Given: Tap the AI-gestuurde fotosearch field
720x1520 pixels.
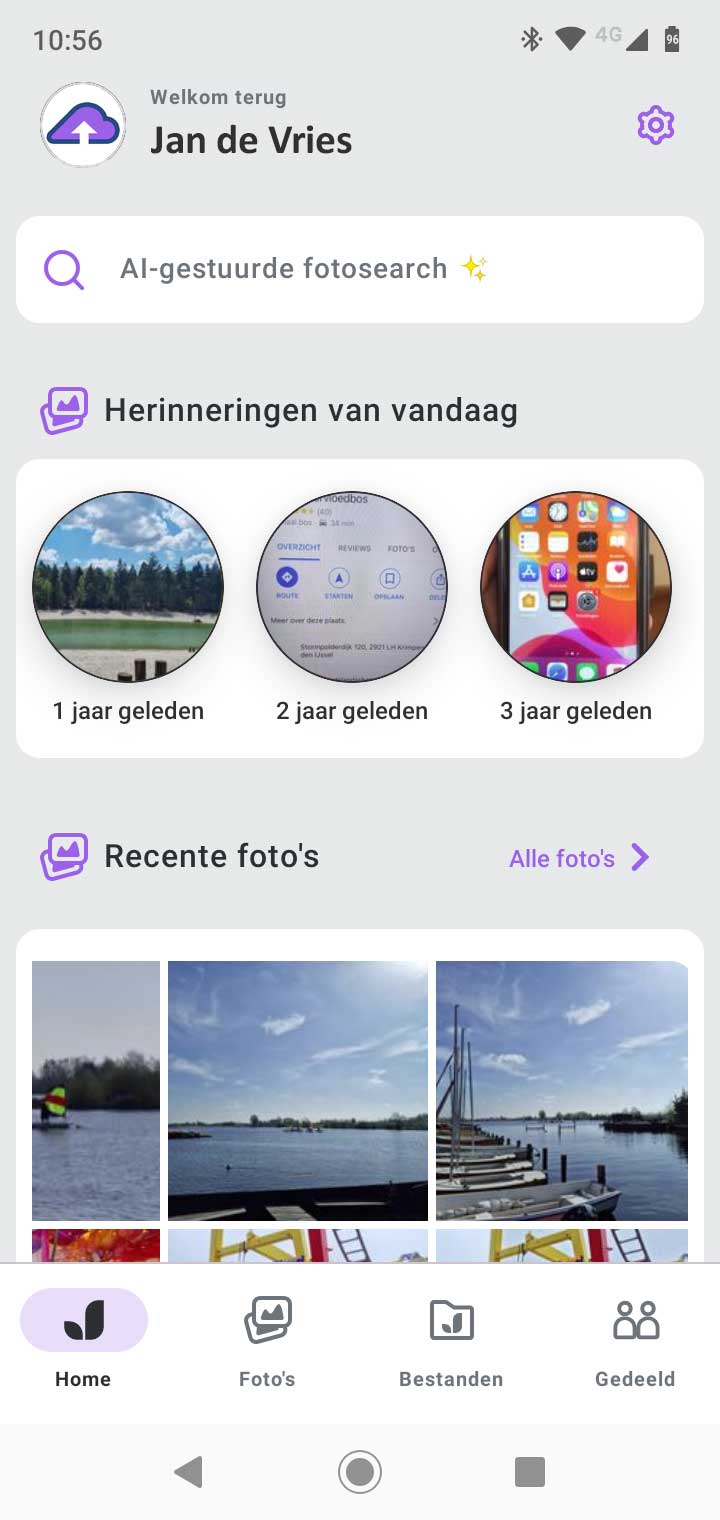Looking at the screenshot, I should pyautogui.click(x=360, y=269).
